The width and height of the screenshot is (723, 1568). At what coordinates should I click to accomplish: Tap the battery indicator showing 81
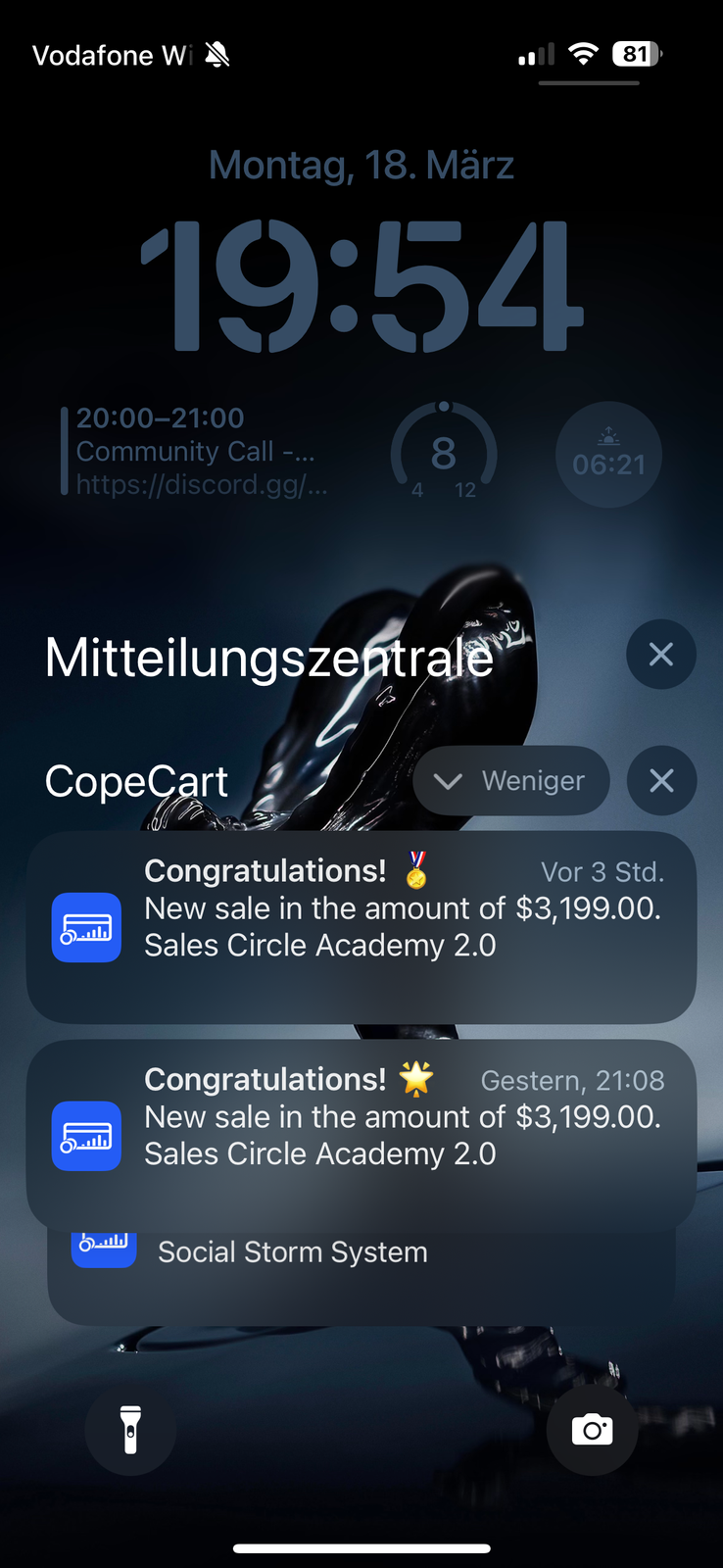click(x=637, y=55)
